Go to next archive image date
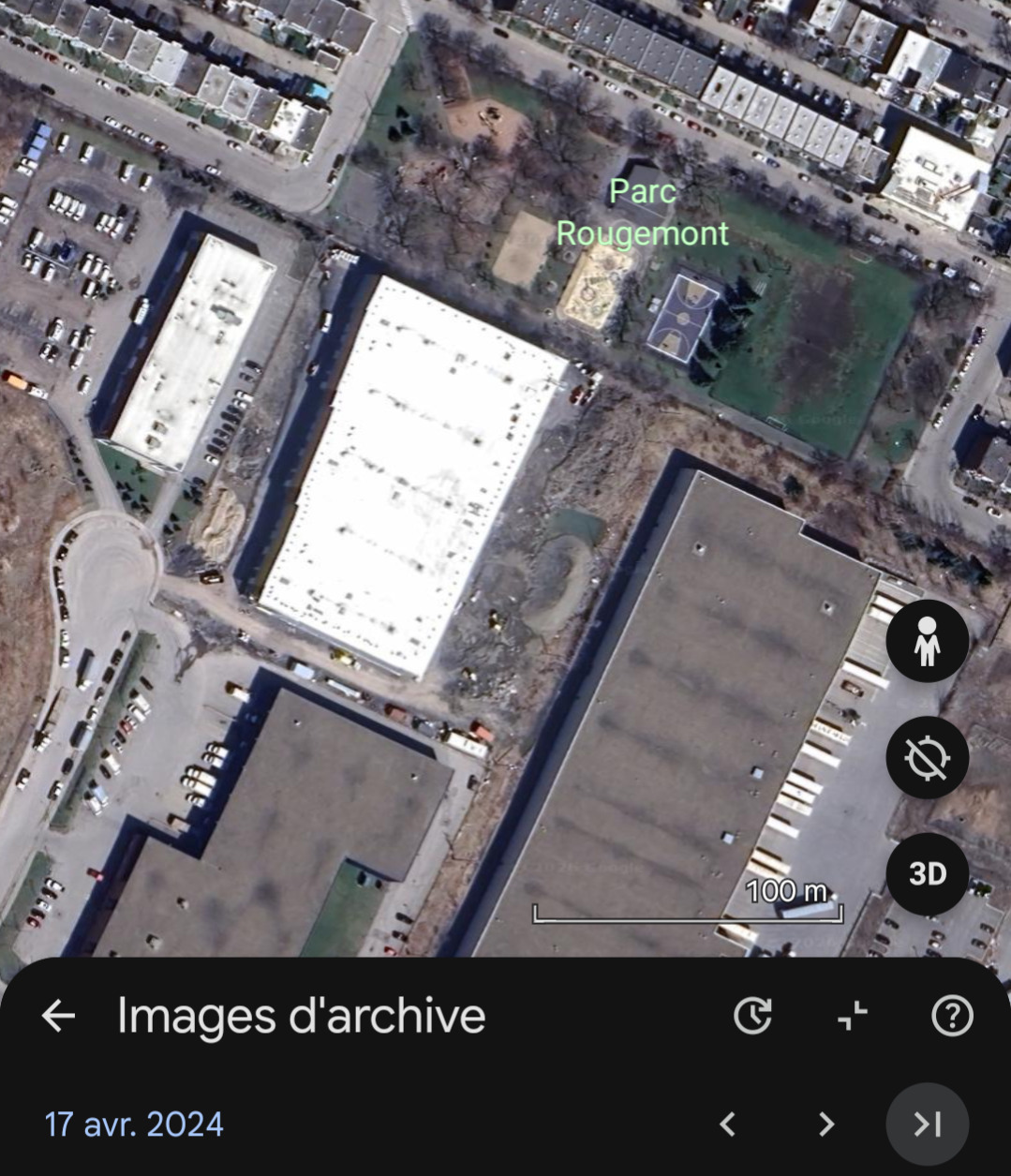Screen dimensions: 1011x1176 click(x=826, y=1124)
